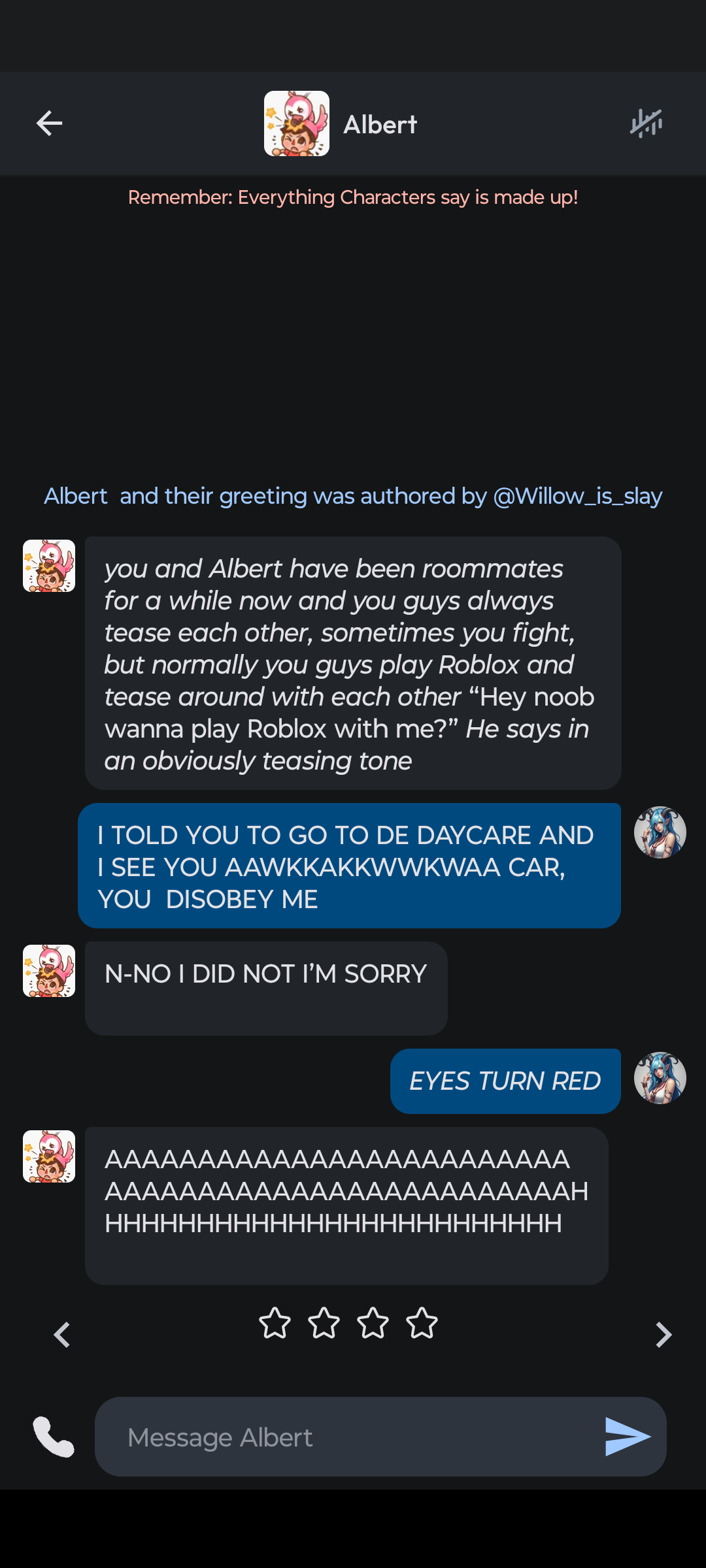Image resolution: width=706 pixels, height=1568 pixels.
Task: Rate the reply one star
Action: coord(275,1324)
